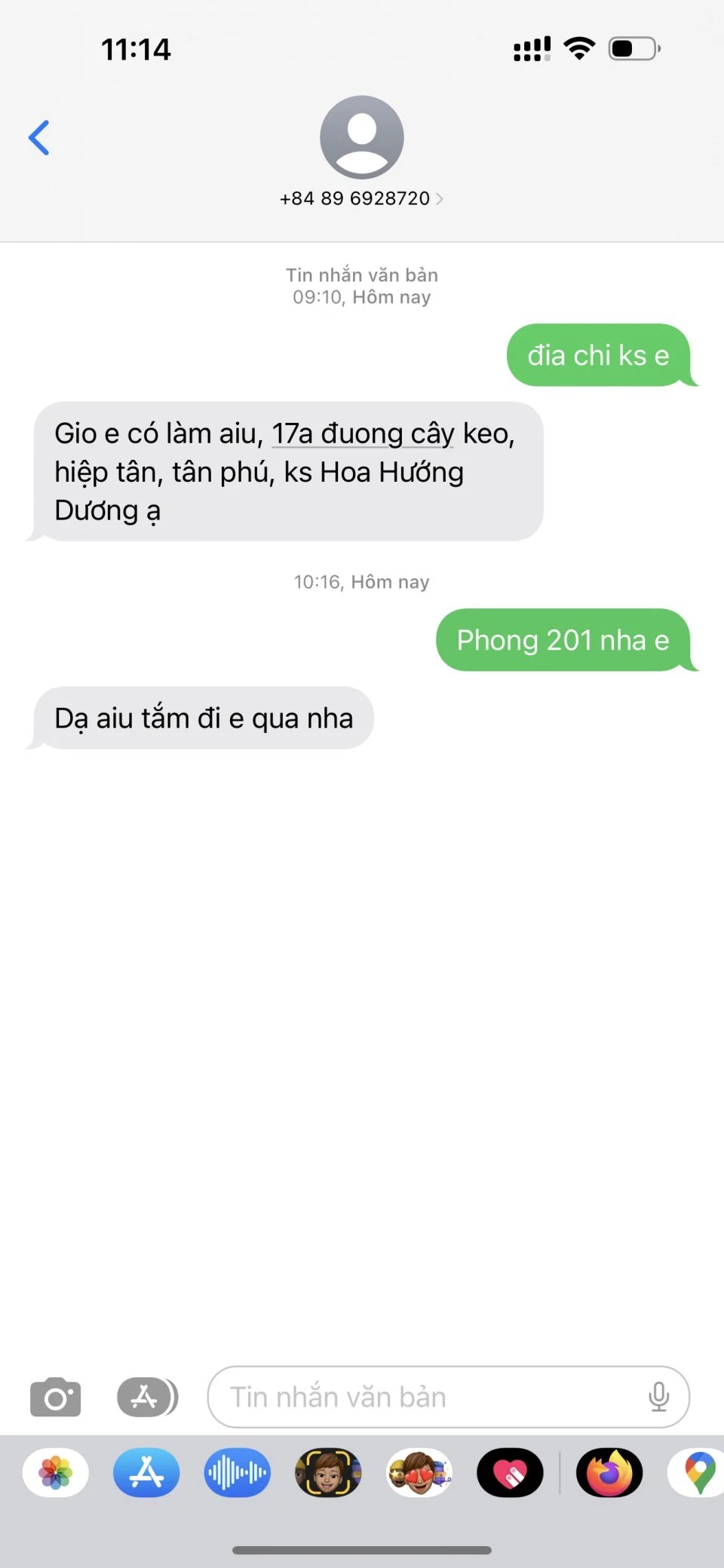The image size is (724, 1568).
Task: Open contact details for +84 89 6928720
Action: [361, 198]
